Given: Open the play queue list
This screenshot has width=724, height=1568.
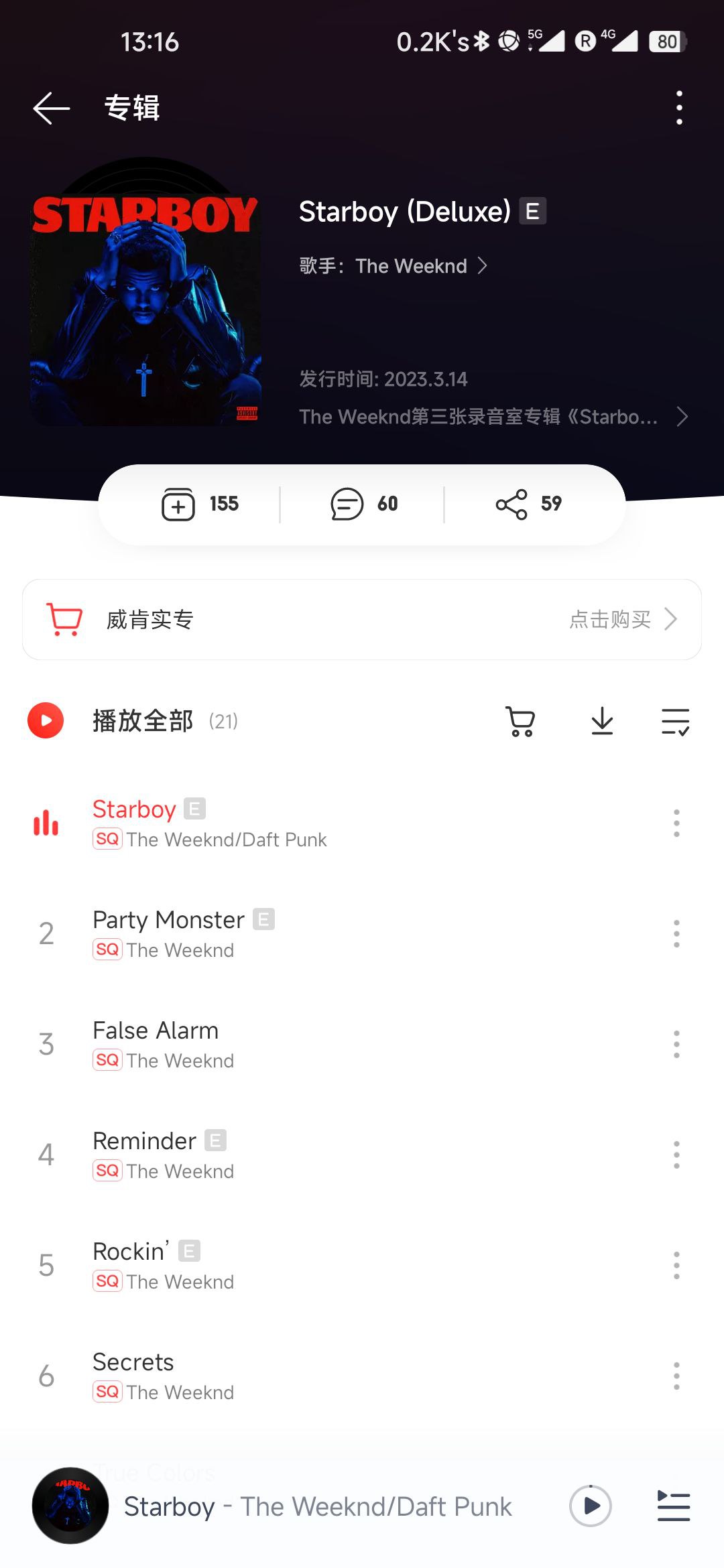Looking at the screenshot, I should click(x=673, y=1506).
